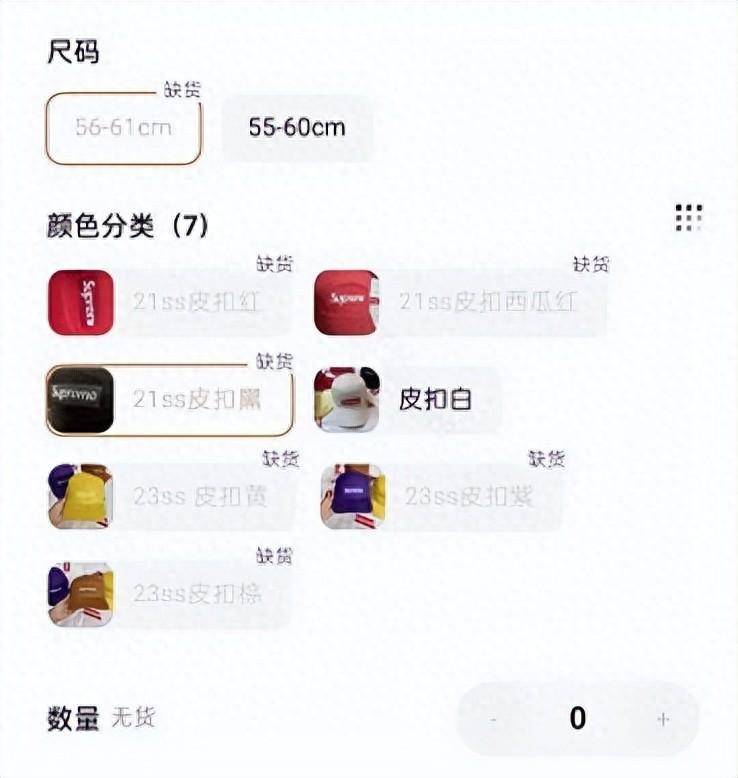Select the 55-60cm size option

[x=297, y=128]
